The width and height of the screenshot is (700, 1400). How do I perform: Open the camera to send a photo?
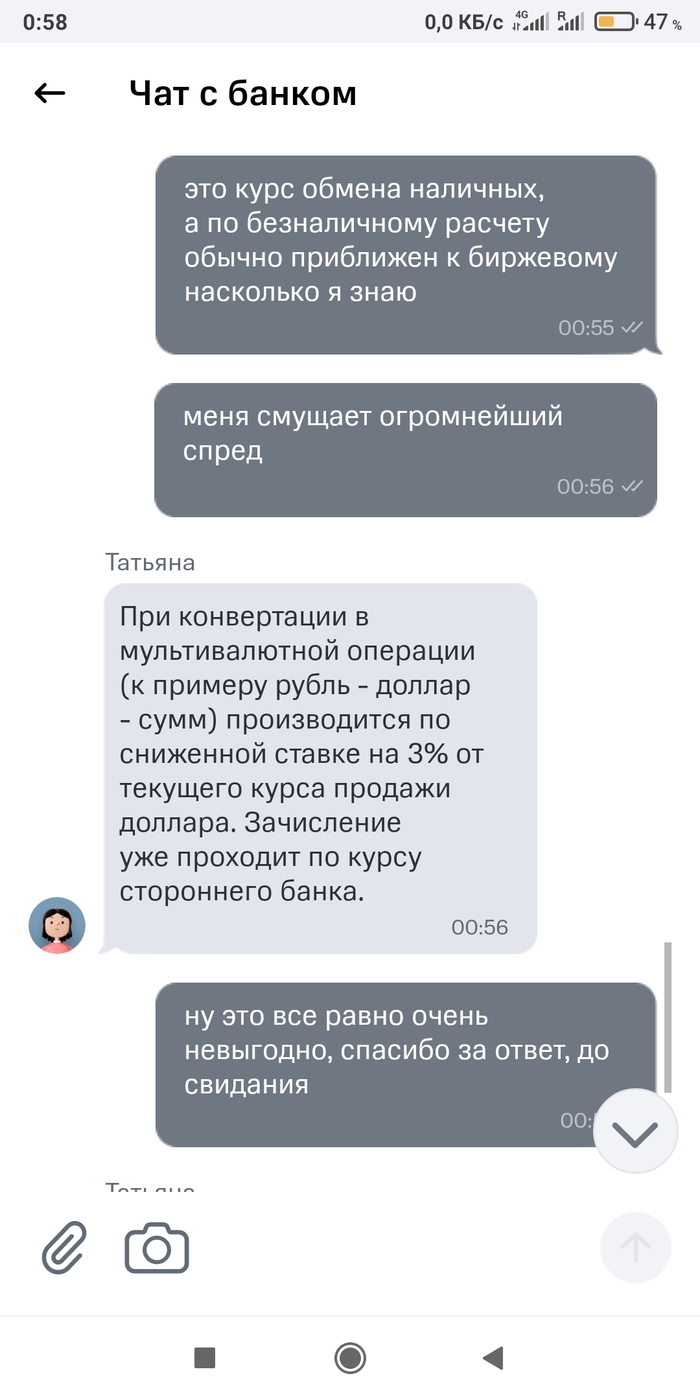click(157, 1249)
